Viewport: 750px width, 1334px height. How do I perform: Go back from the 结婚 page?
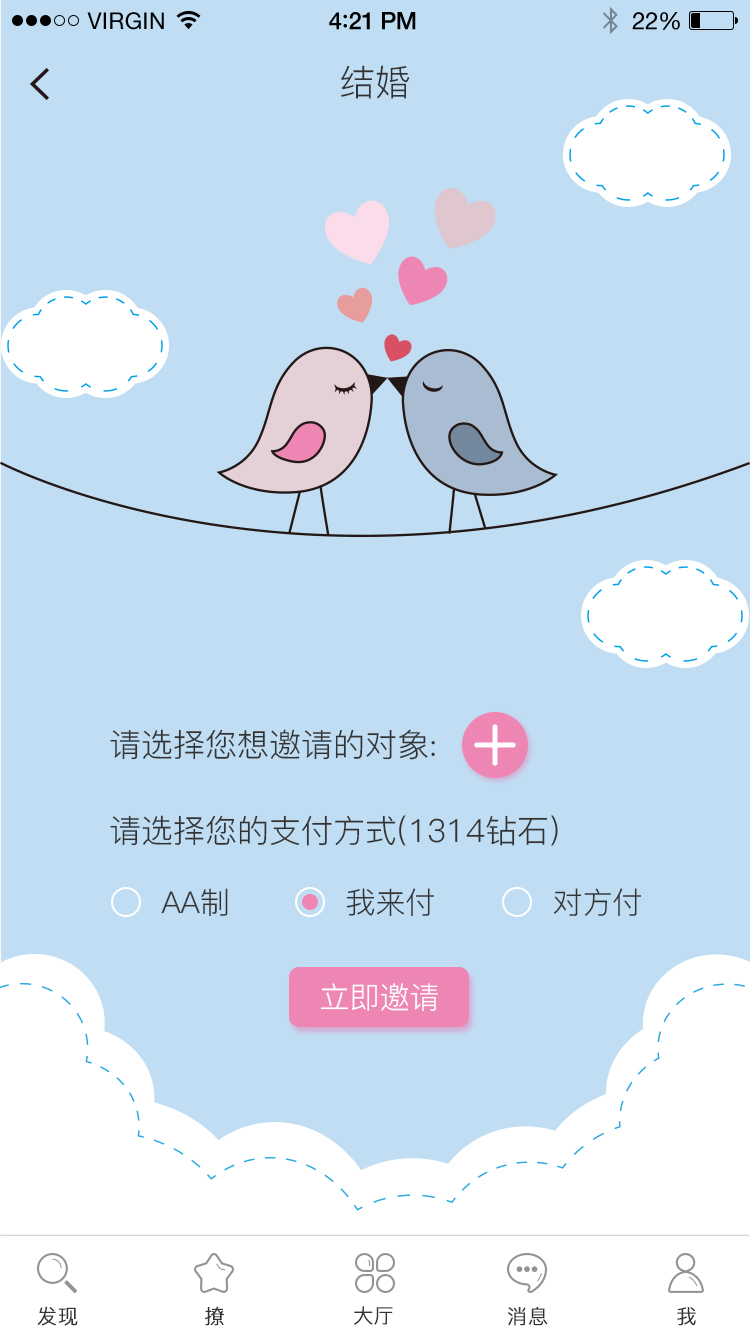[x=40, y=84]
